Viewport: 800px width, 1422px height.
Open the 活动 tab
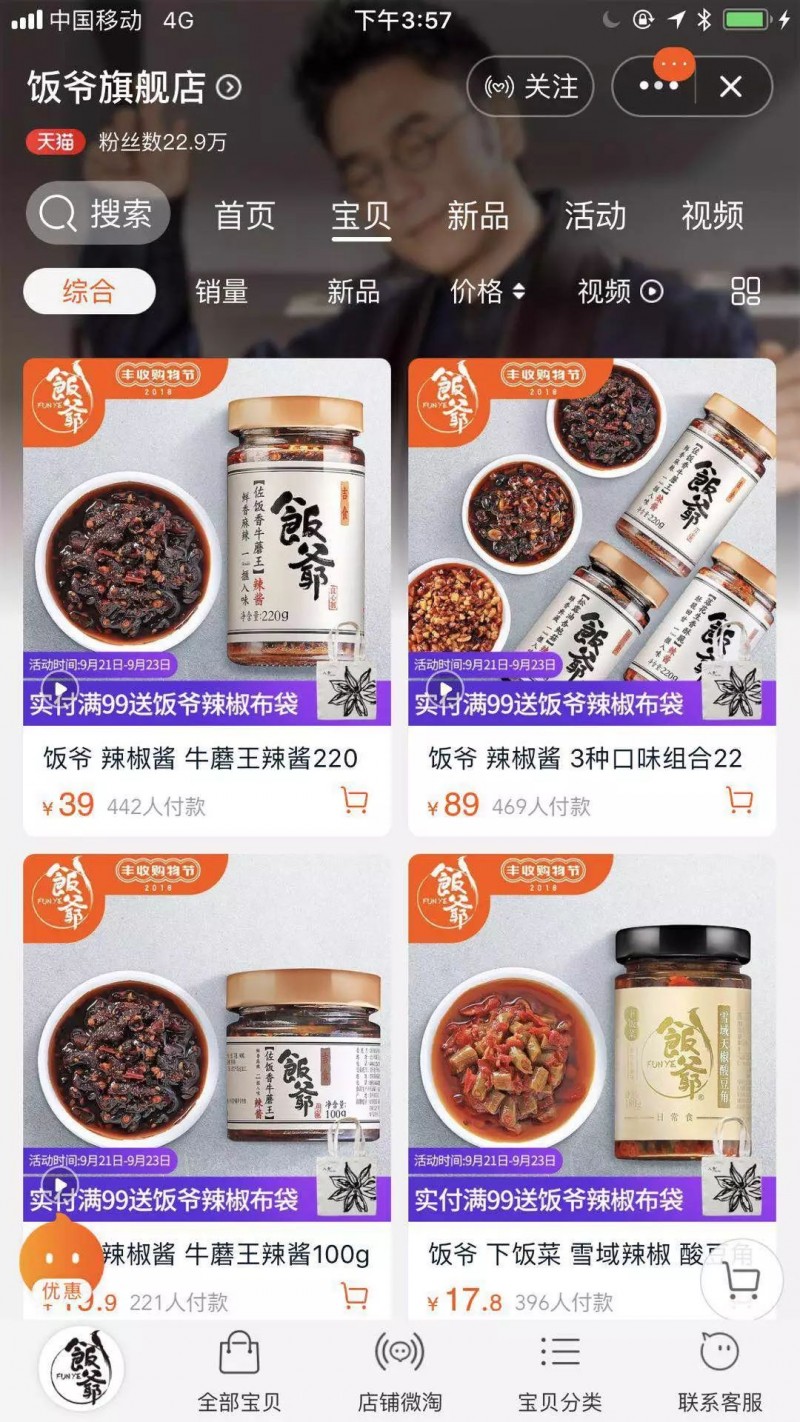pos(595,215)
